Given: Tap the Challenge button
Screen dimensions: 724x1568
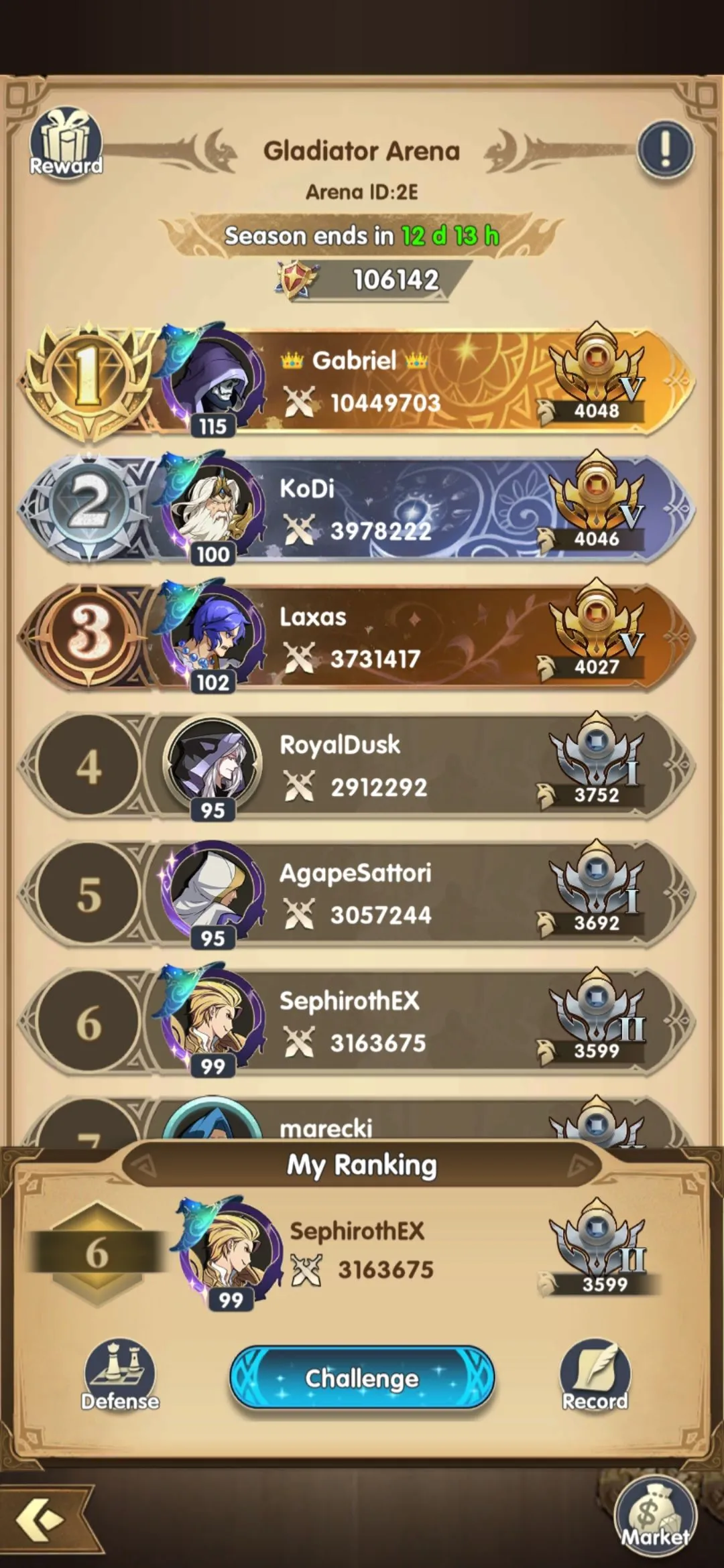Looking at the screenshot, I should point(362,1378).
